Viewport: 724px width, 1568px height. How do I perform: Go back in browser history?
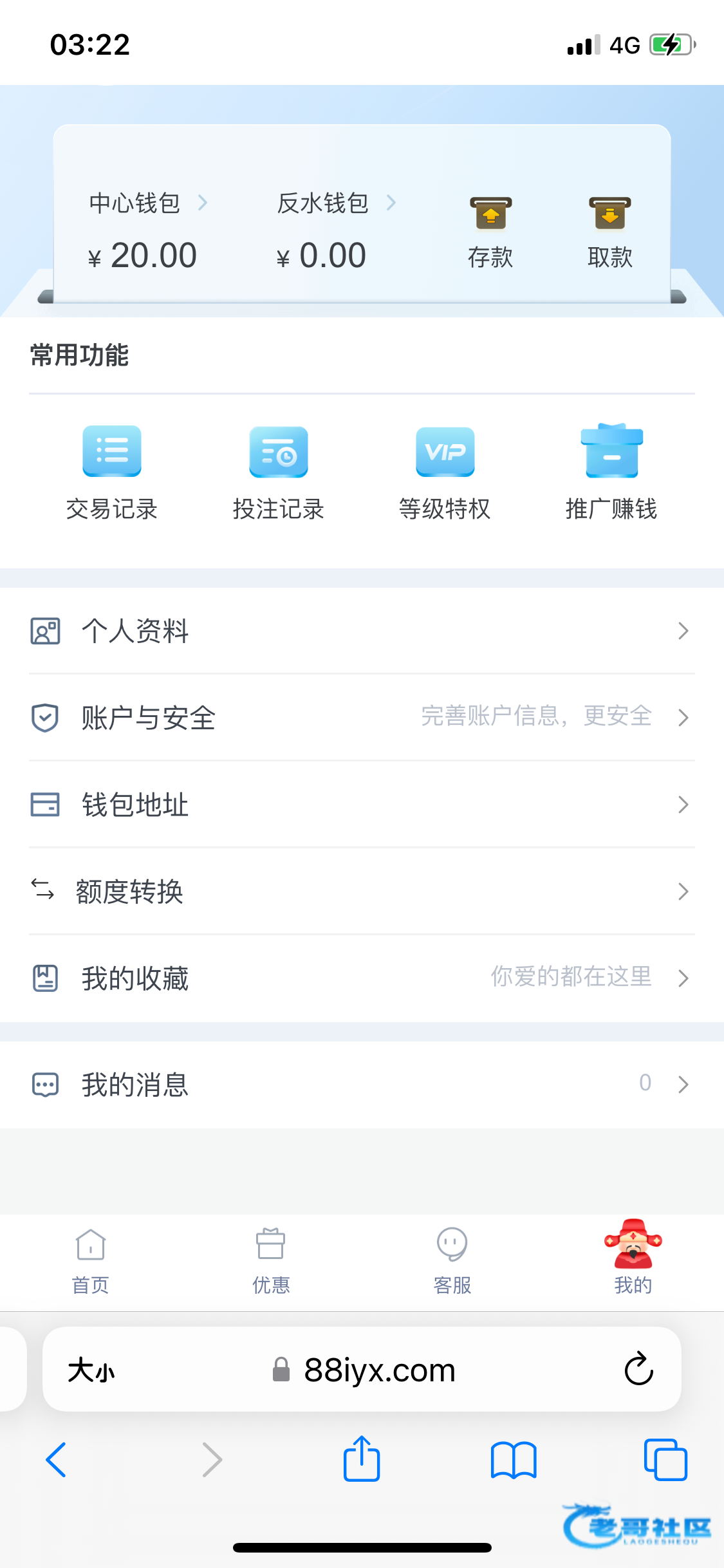(56, 1460)
